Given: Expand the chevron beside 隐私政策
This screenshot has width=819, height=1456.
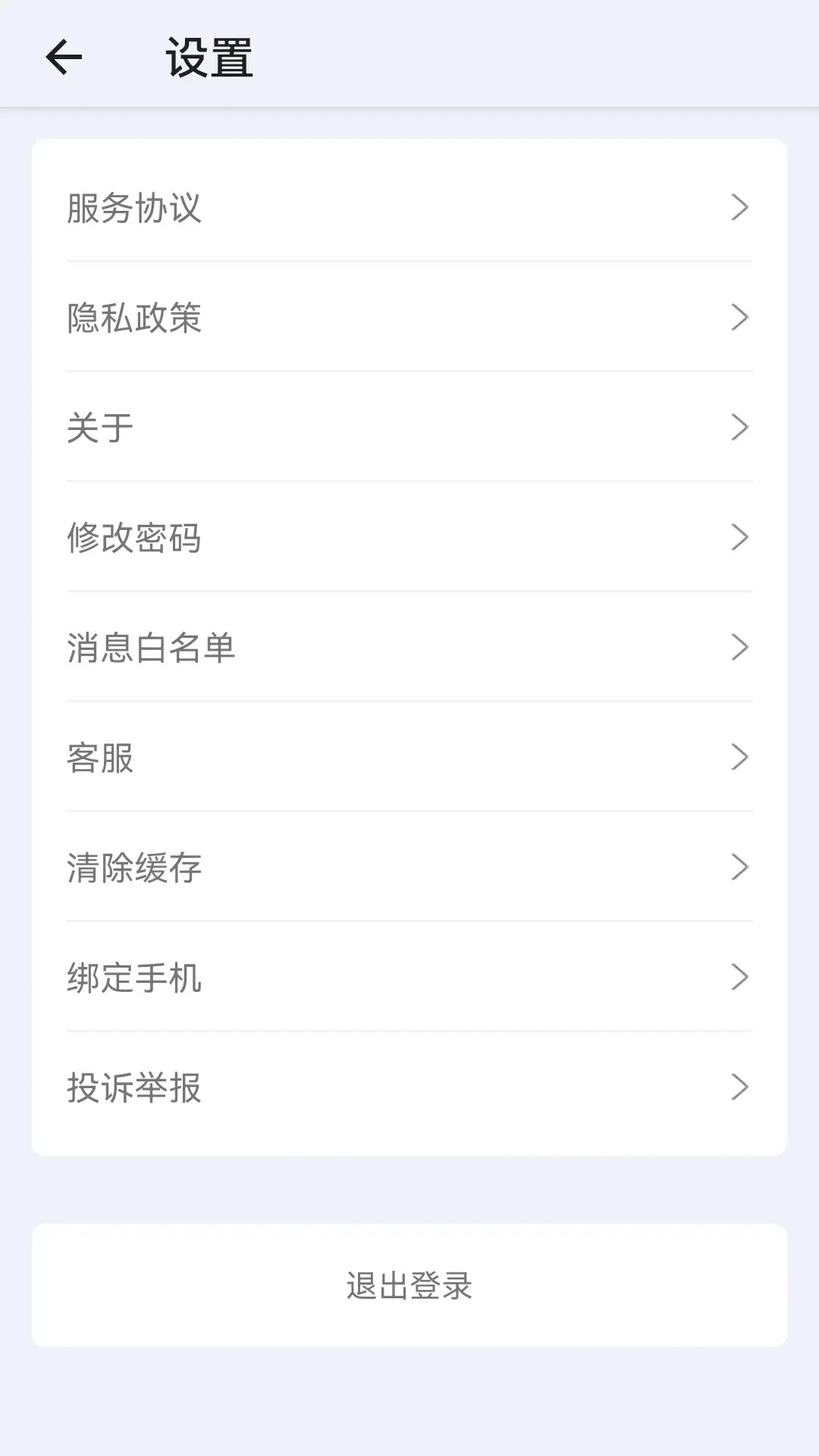Looking at the screenshot, I should 740,318.
